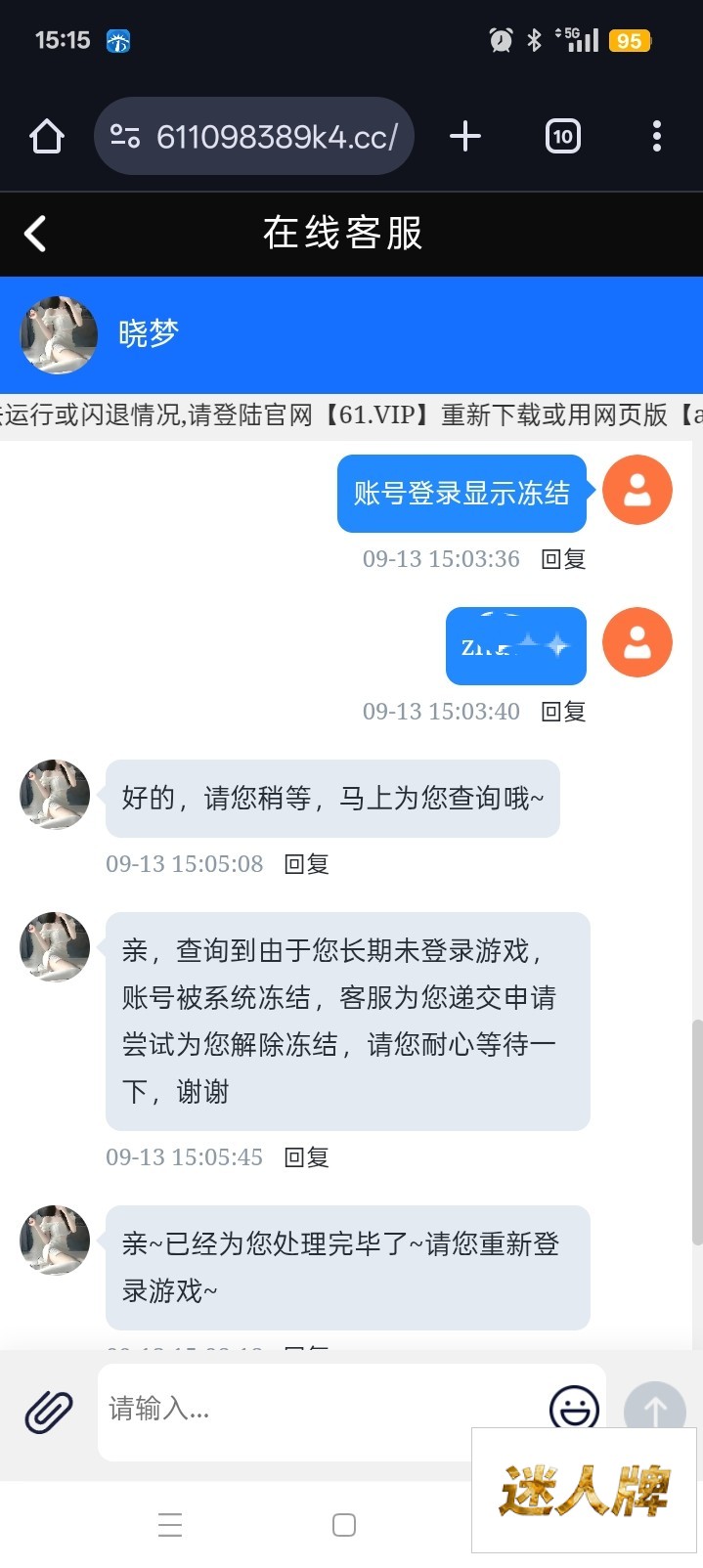Viewport: 703px width, 1568px height.
Task: Reply to the message 账号登录显示冻结
Action: [563, 559]
